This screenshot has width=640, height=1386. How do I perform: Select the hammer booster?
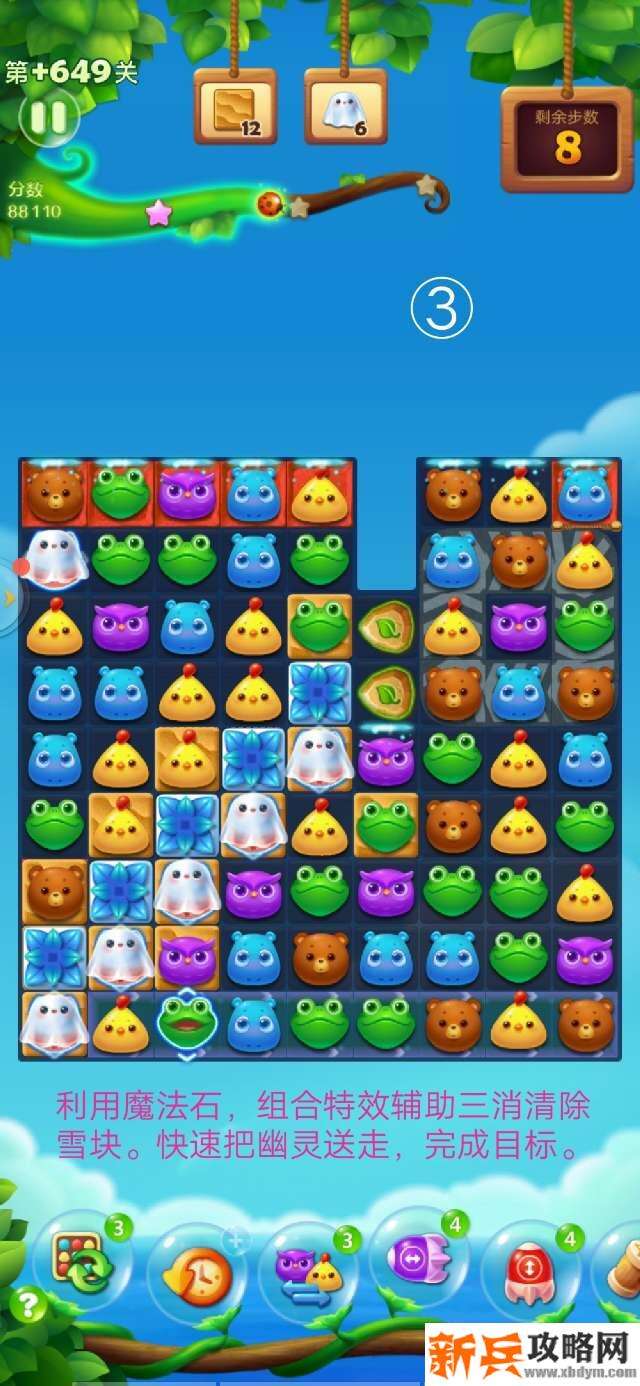624,1267
